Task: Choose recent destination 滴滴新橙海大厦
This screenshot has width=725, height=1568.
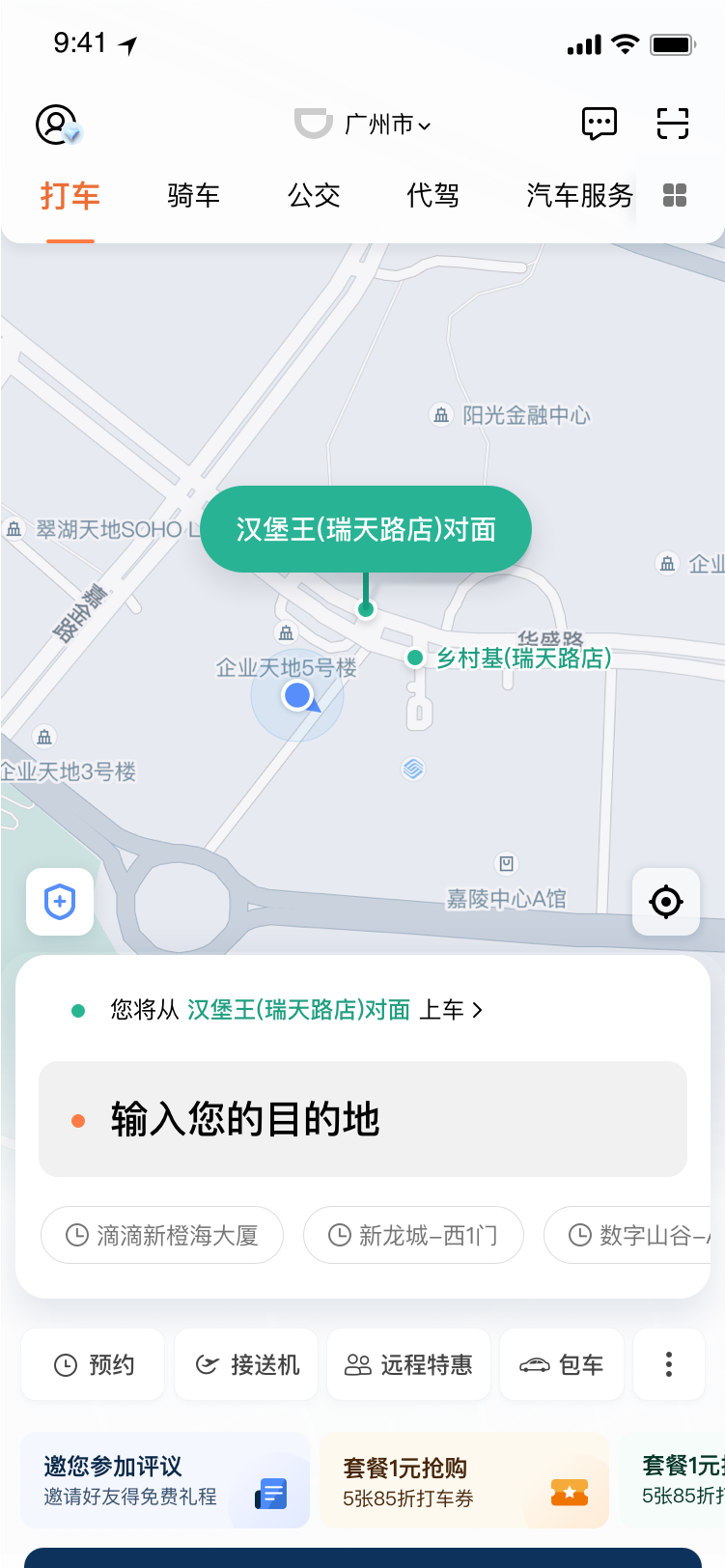Action: (162, 1235)
